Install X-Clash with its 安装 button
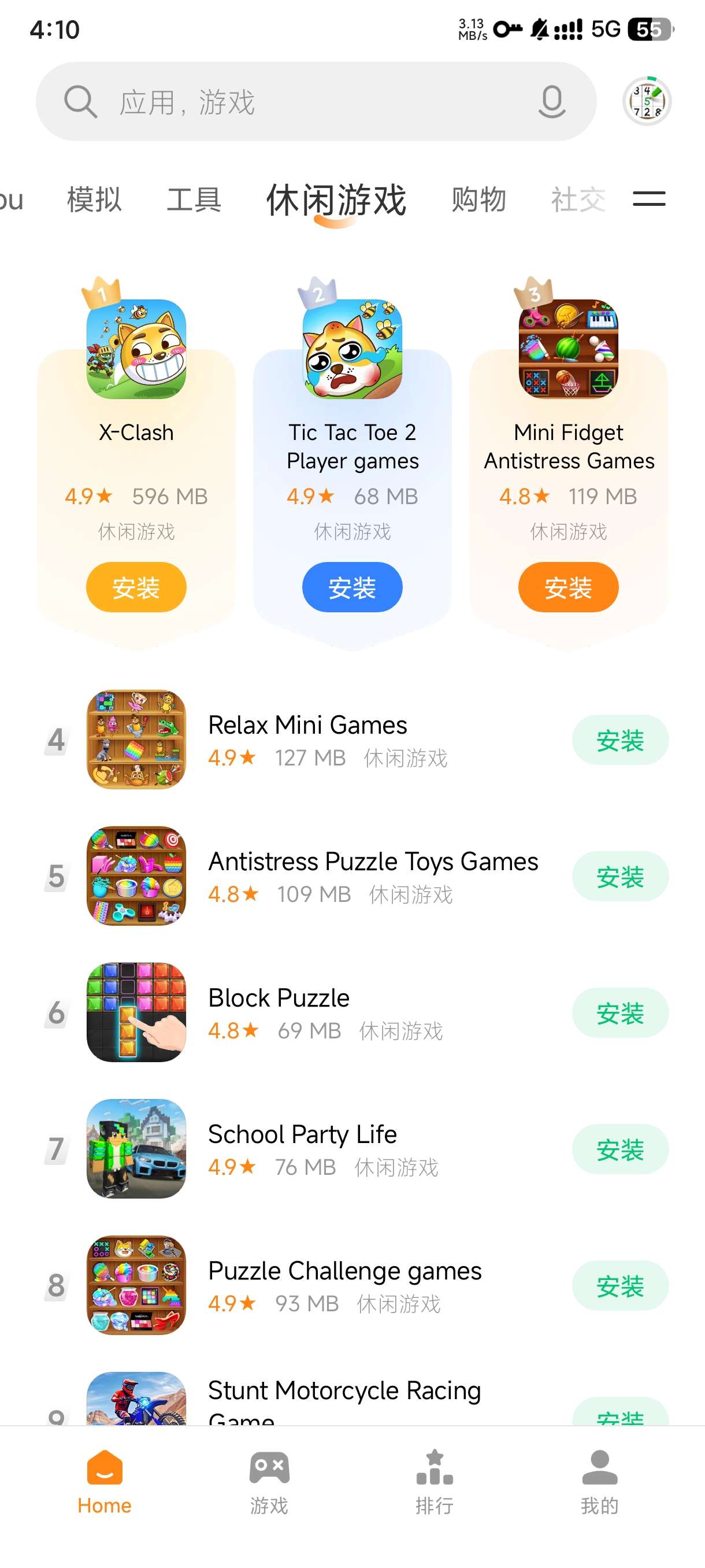This screenshot has width=705, height=1568. (136, 587)
